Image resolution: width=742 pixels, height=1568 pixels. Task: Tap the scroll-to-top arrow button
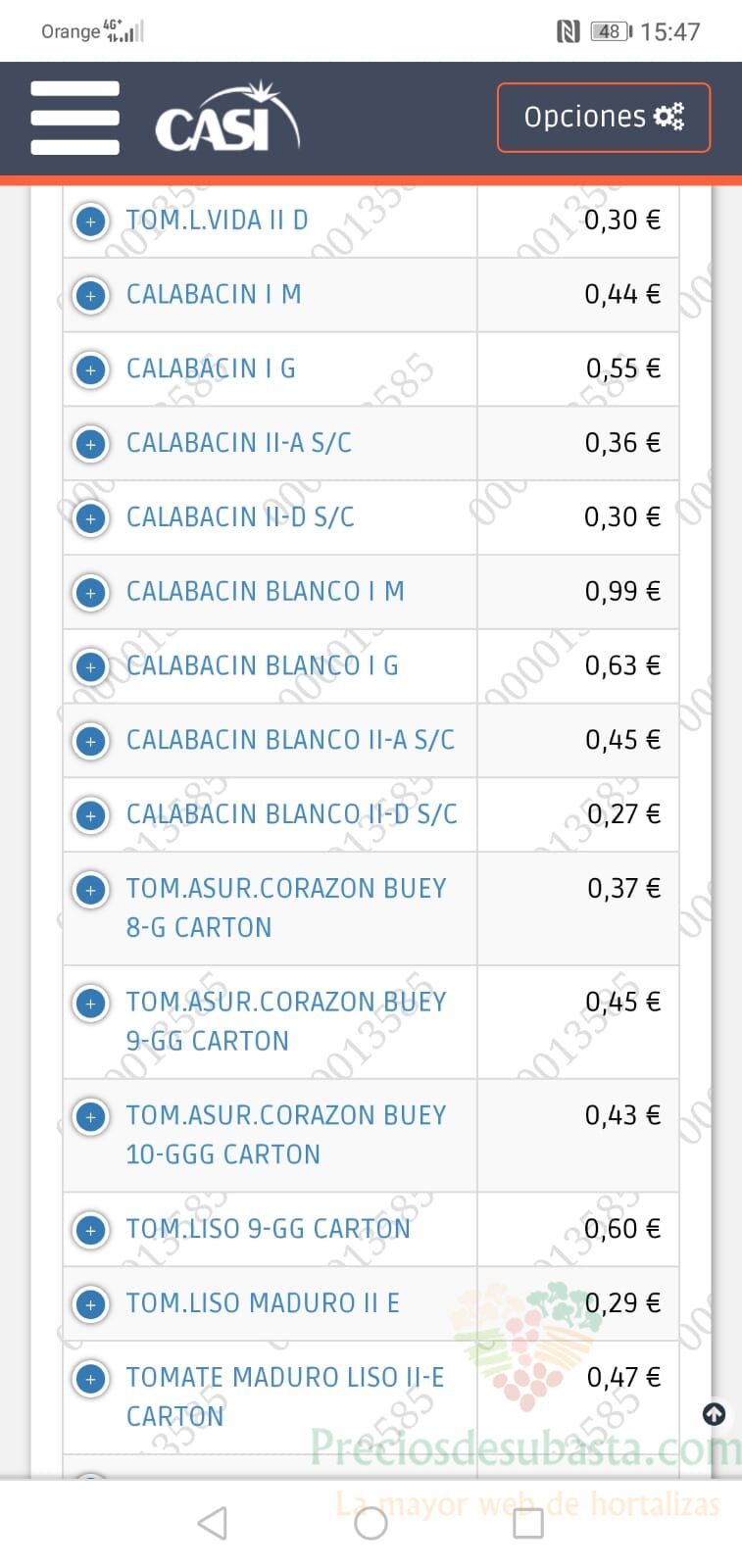coord(715,1414)
